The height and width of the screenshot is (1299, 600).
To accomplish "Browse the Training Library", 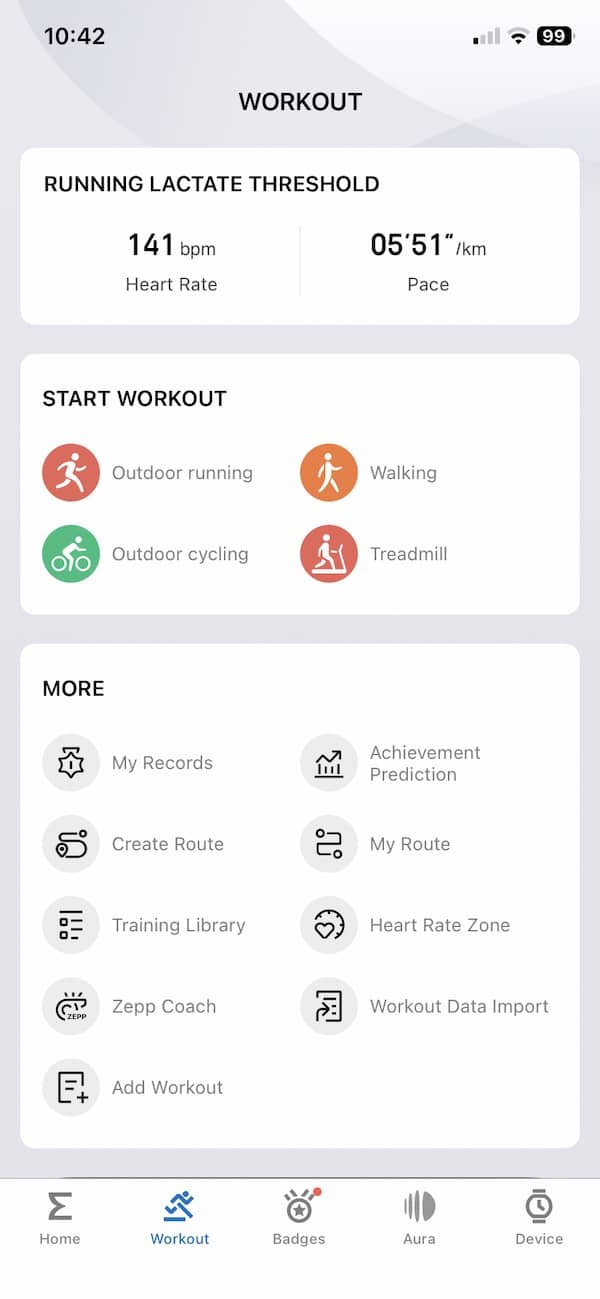I will (x=144, y=925).
